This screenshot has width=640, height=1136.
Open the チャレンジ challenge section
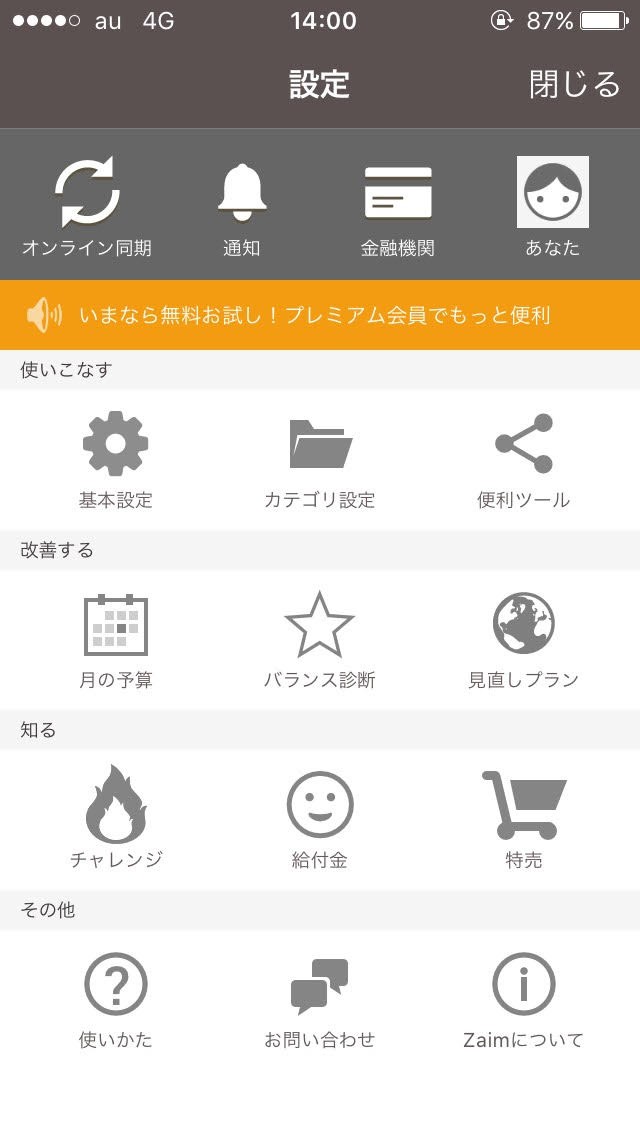[116, 819]
